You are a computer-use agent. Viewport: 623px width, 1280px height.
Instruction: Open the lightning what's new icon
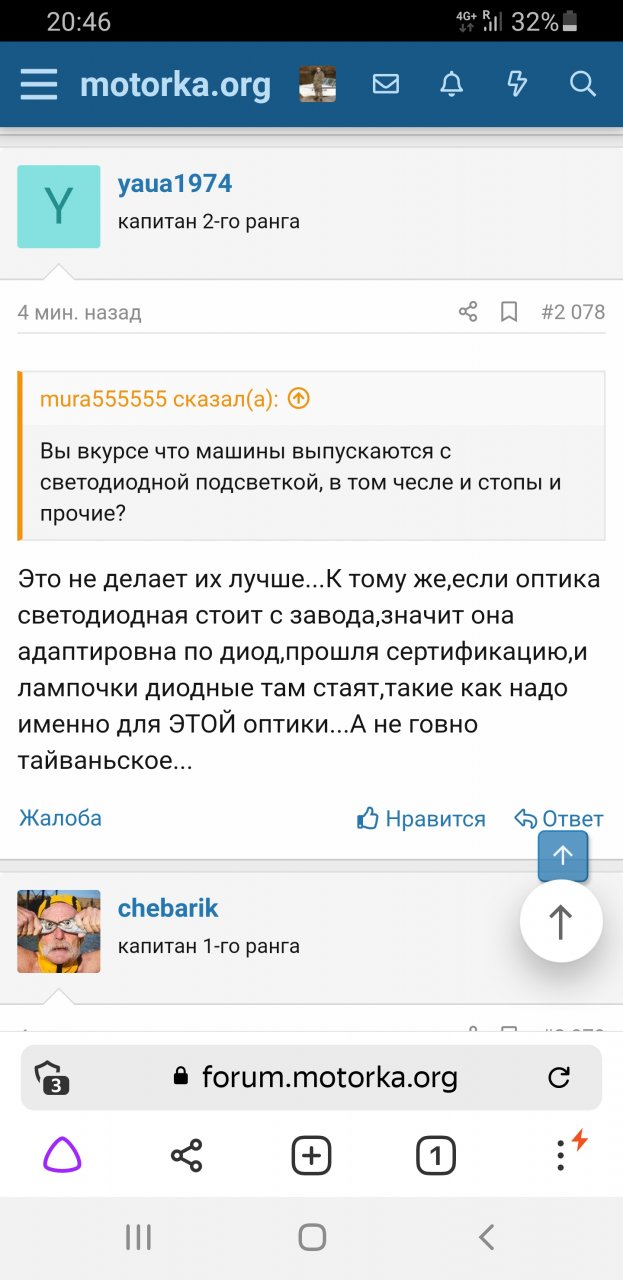(517, 84)
